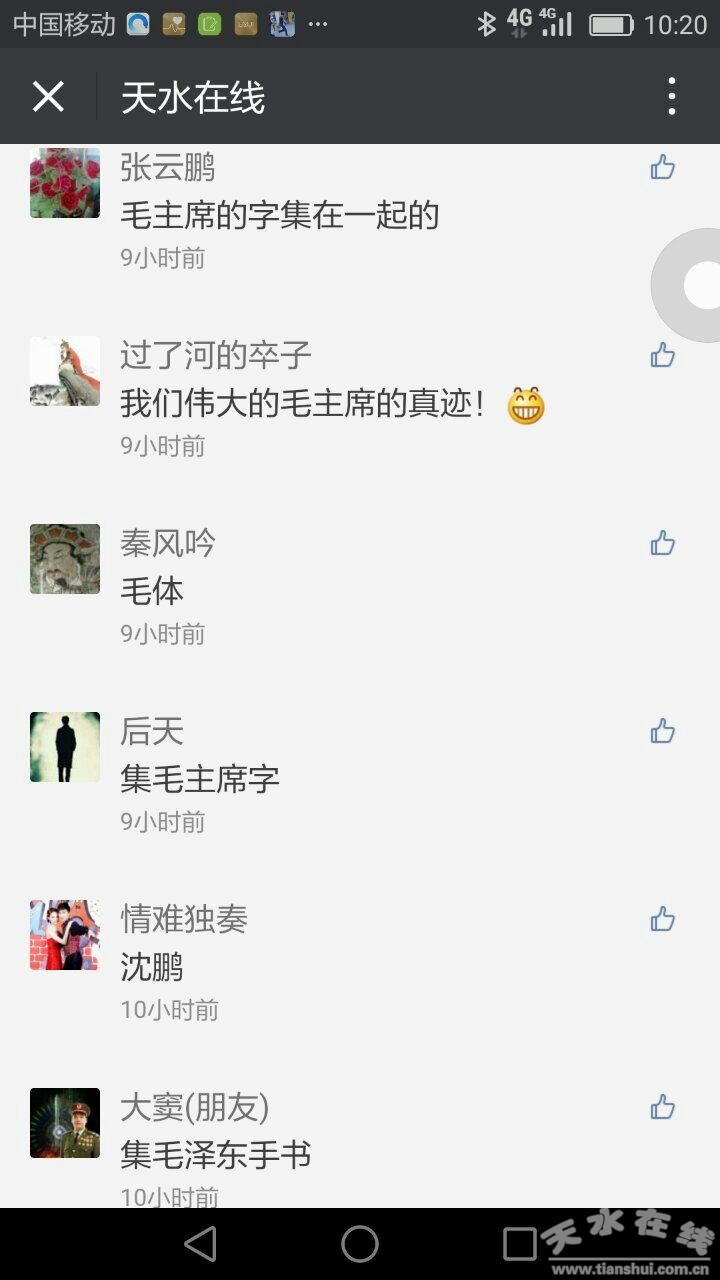Image resolution: width=720 pixels, height=1280 pixels.
Task: Like 后天's comment
Action: point(662,731)
